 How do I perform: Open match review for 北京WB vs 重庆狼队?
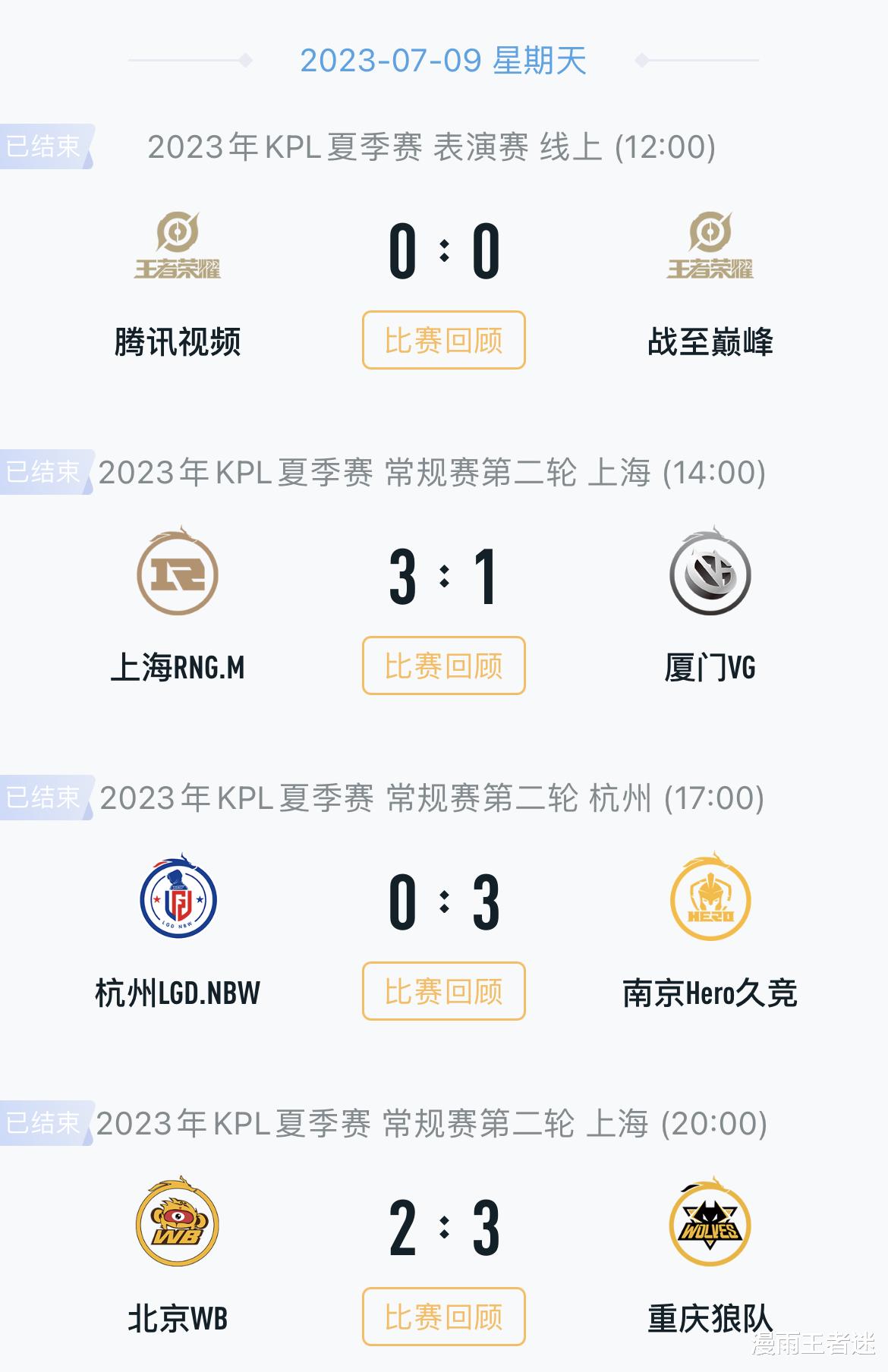click(443, 1317)
